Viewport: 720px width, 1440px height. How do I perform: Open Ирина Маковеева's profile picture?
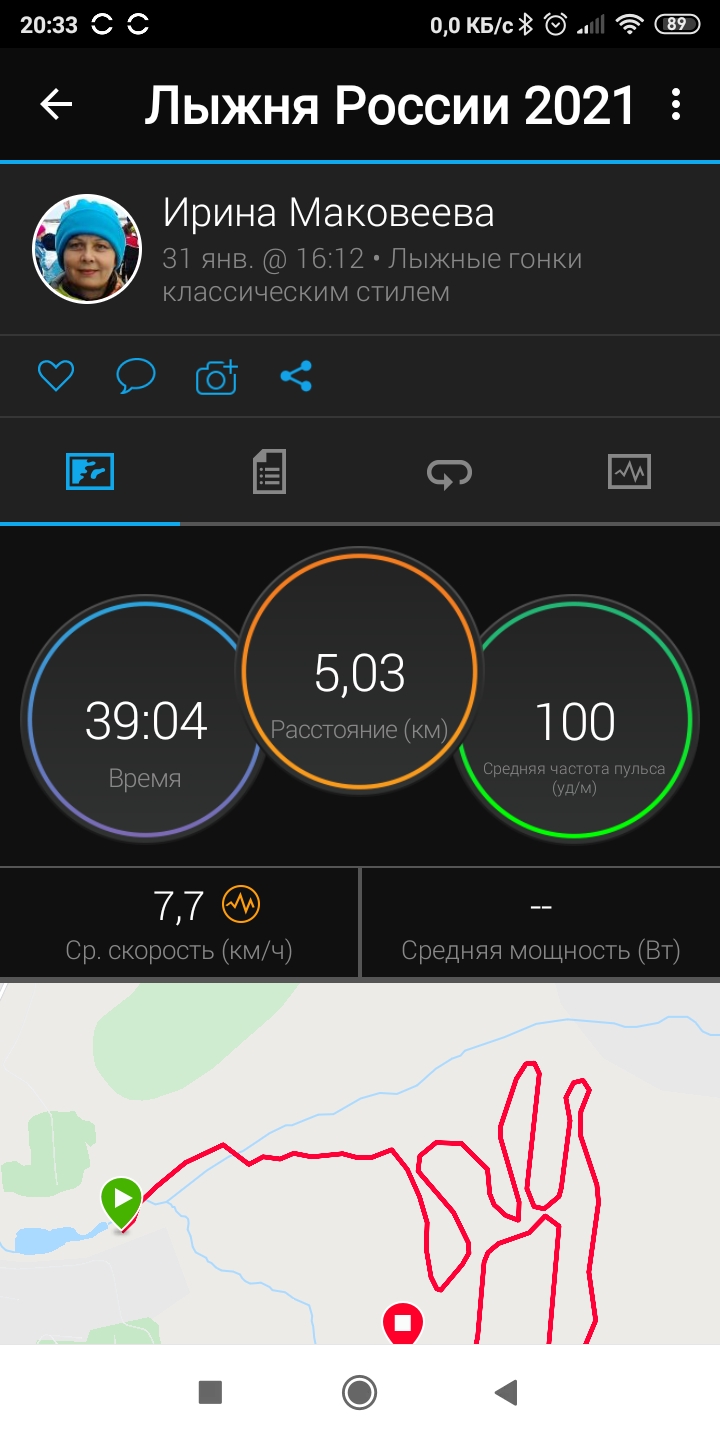click(86, 248)
